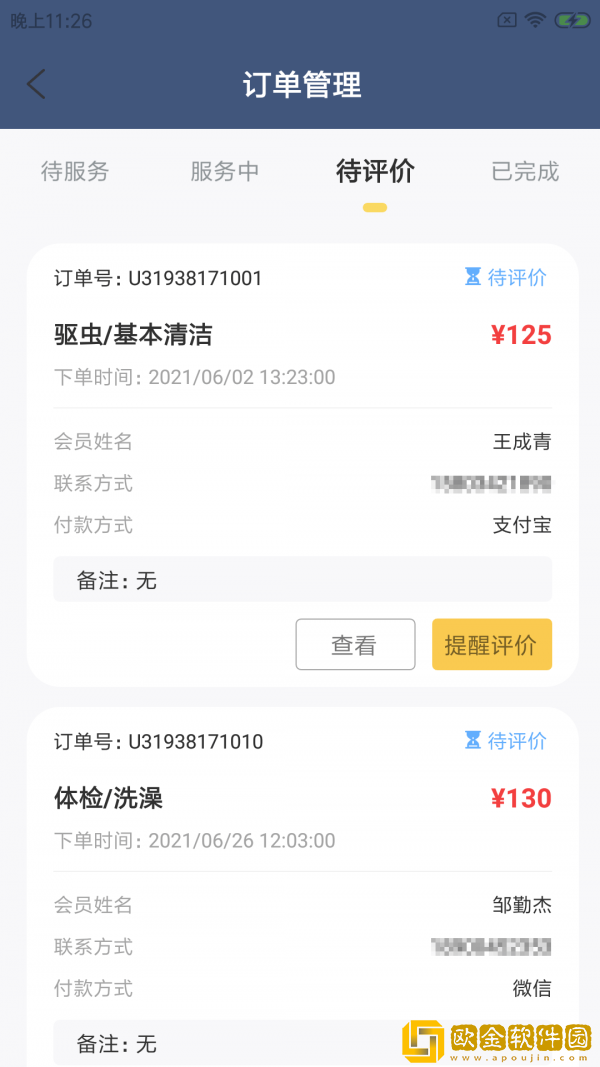The image size is (600, 1067).
Task: Select the 待评价 tab
Action: (375, 172)
